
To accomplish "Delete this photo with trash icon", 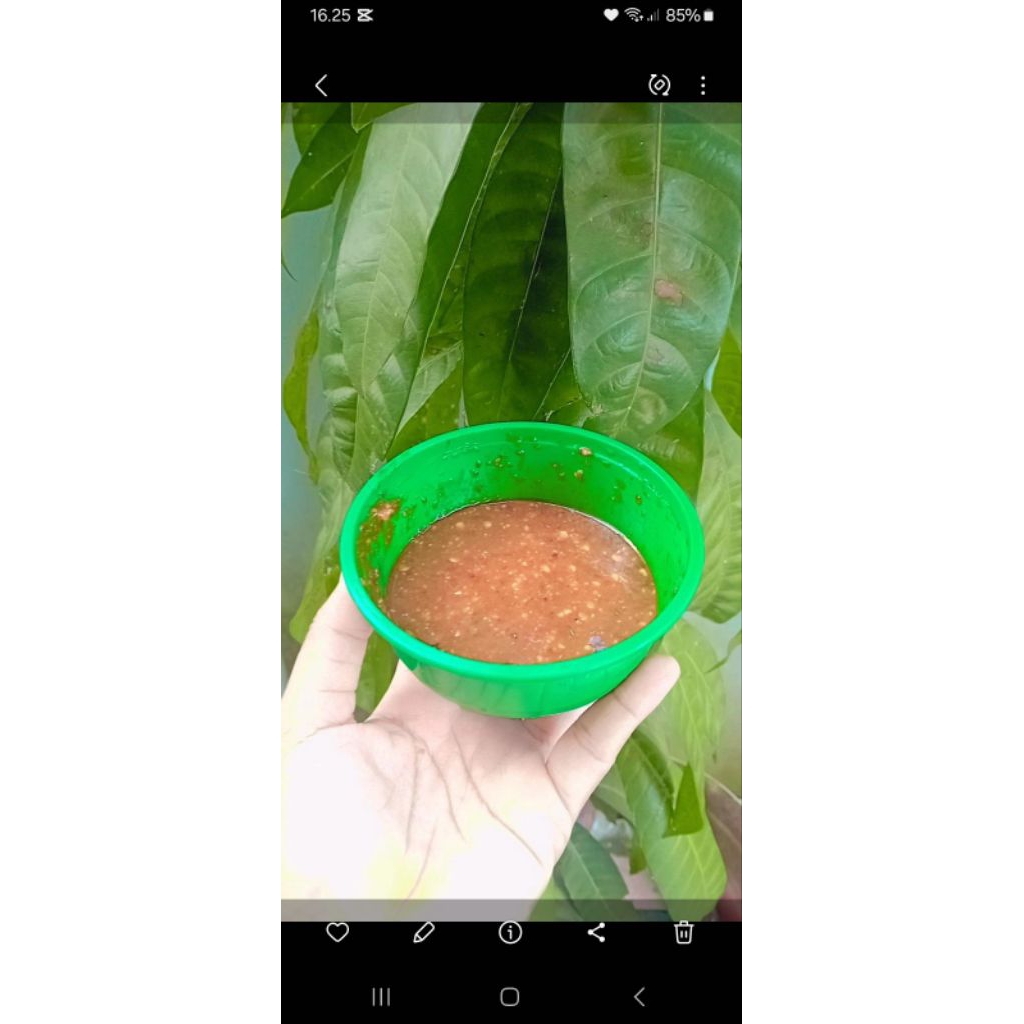I will 684,932.
